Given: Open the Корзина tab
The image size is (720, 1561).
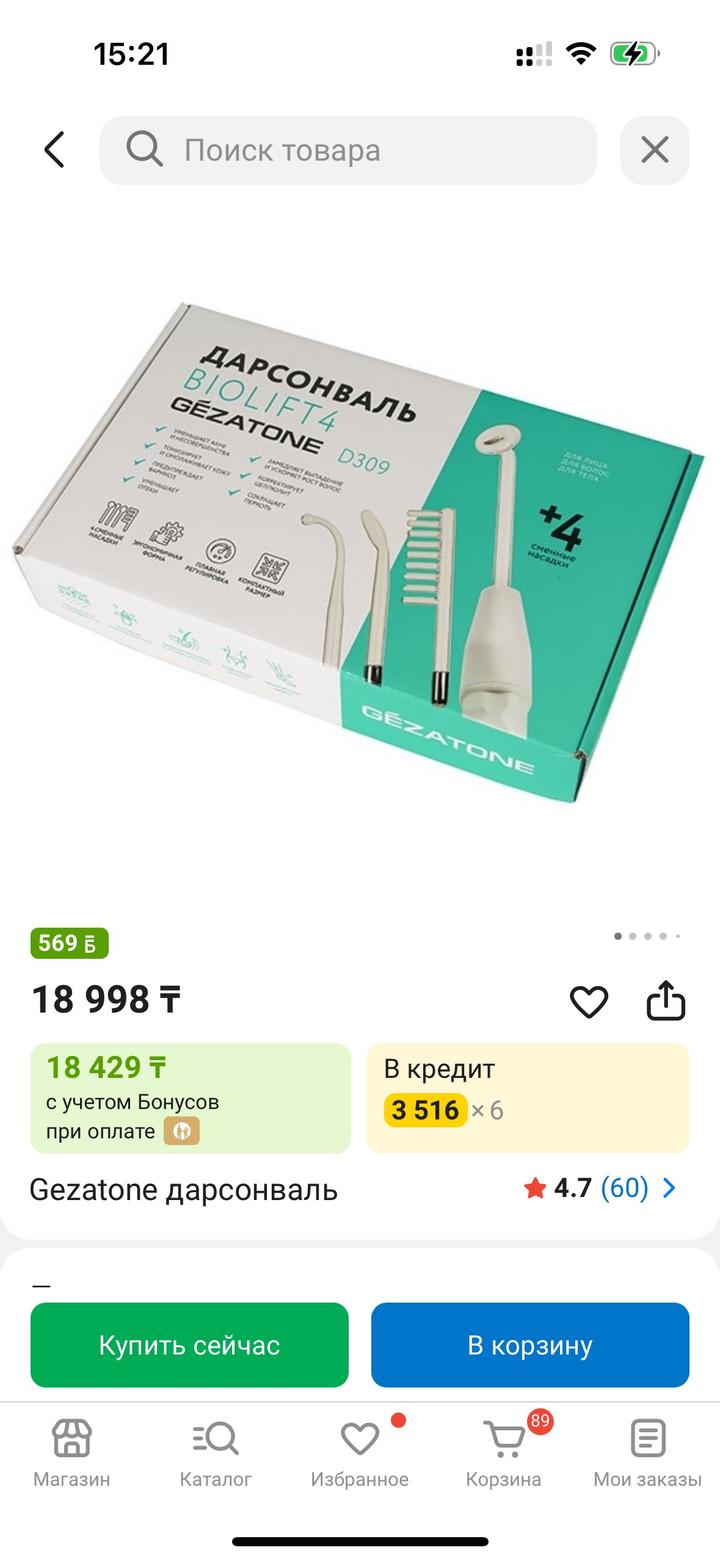Looking at the screenshot, I should (x=503, y=1452).
